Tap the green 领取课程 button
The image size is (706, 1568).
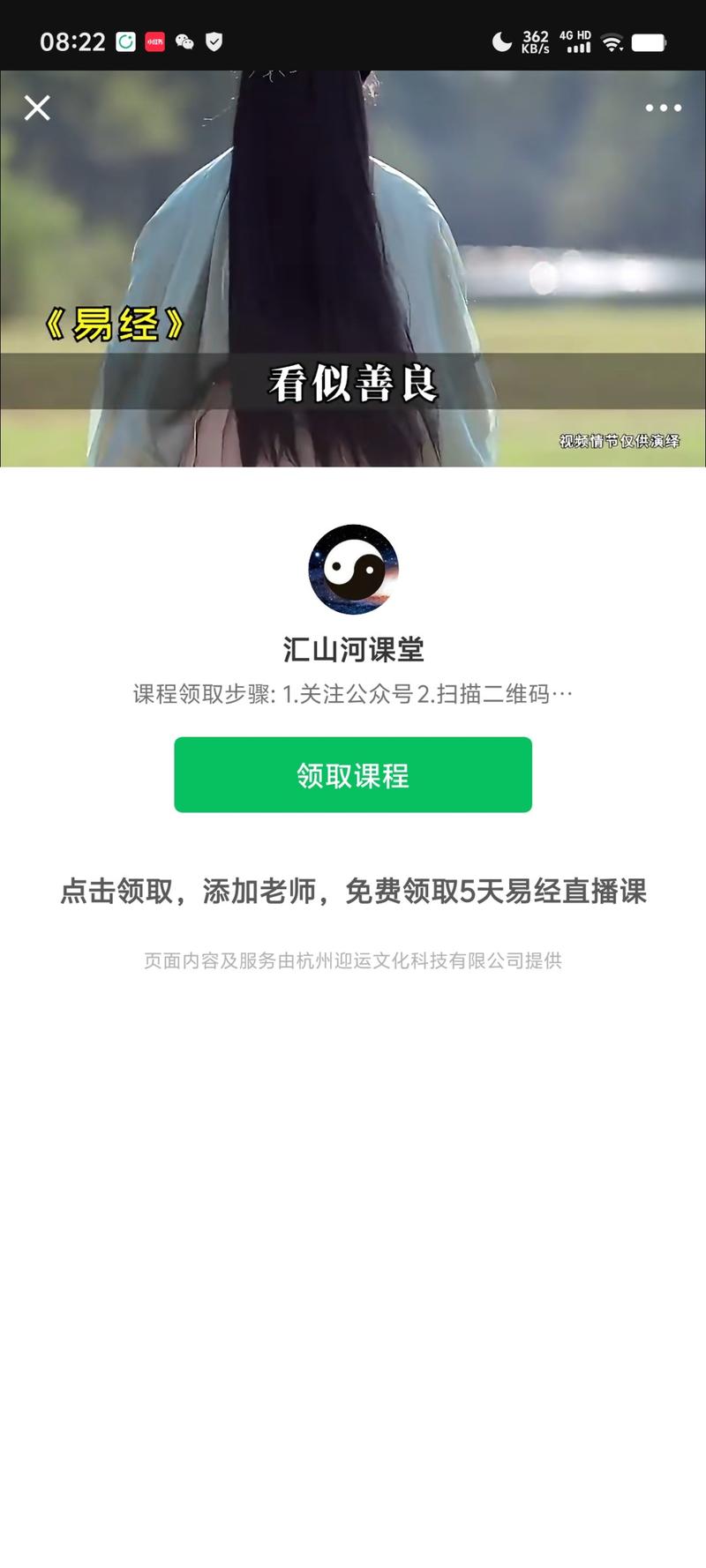(x=353, y=774)
